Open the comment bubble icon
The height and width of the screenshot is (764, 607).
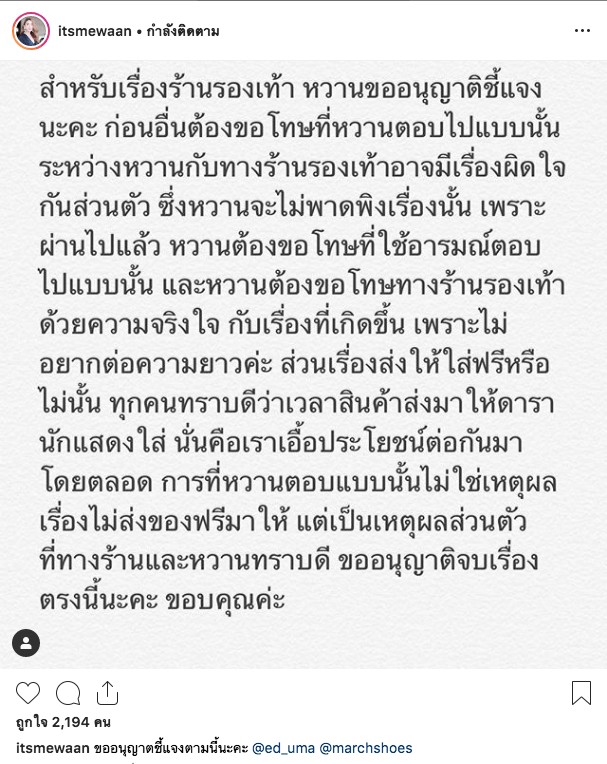68,694
